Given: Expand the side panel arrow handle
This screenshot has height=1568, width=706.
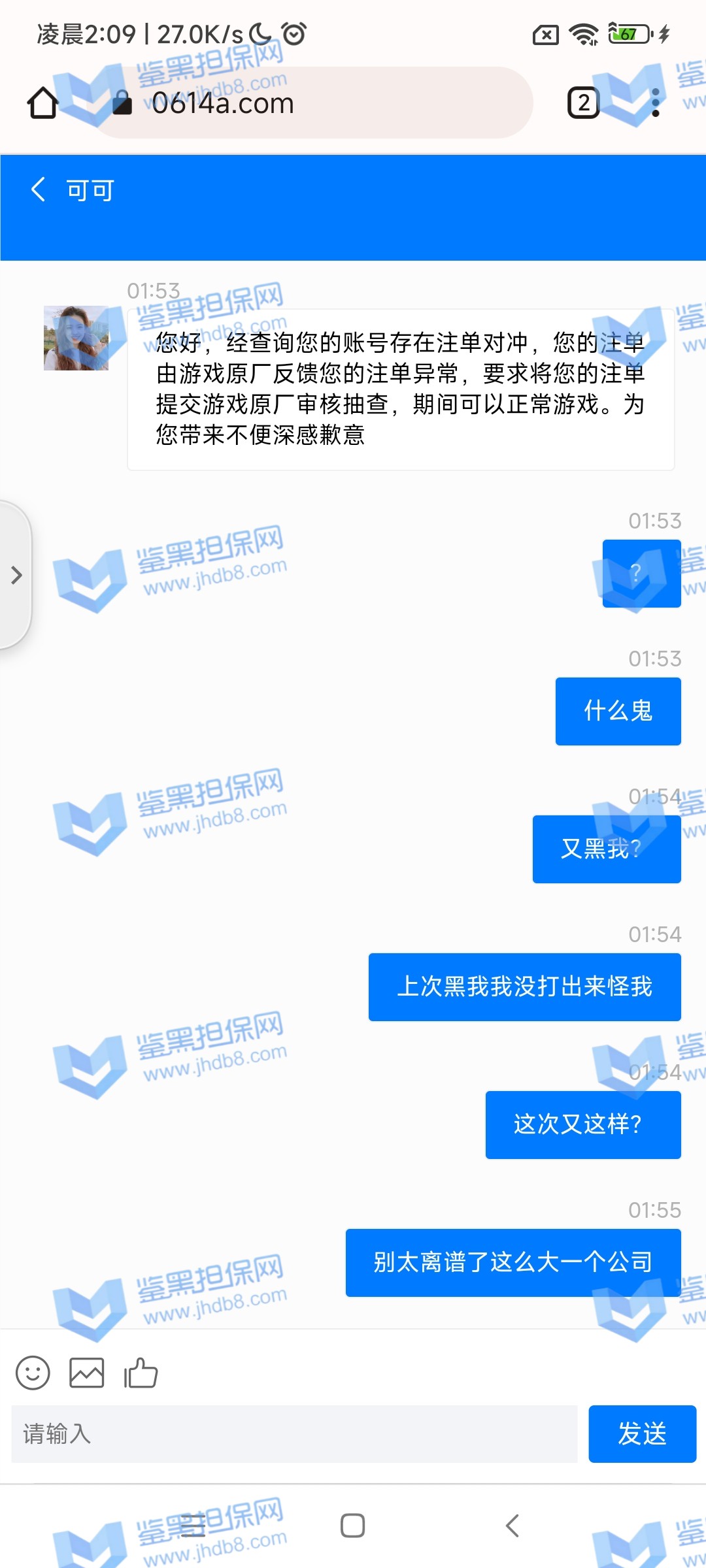Looking at the screenshot, I should [x=16, y=575].
